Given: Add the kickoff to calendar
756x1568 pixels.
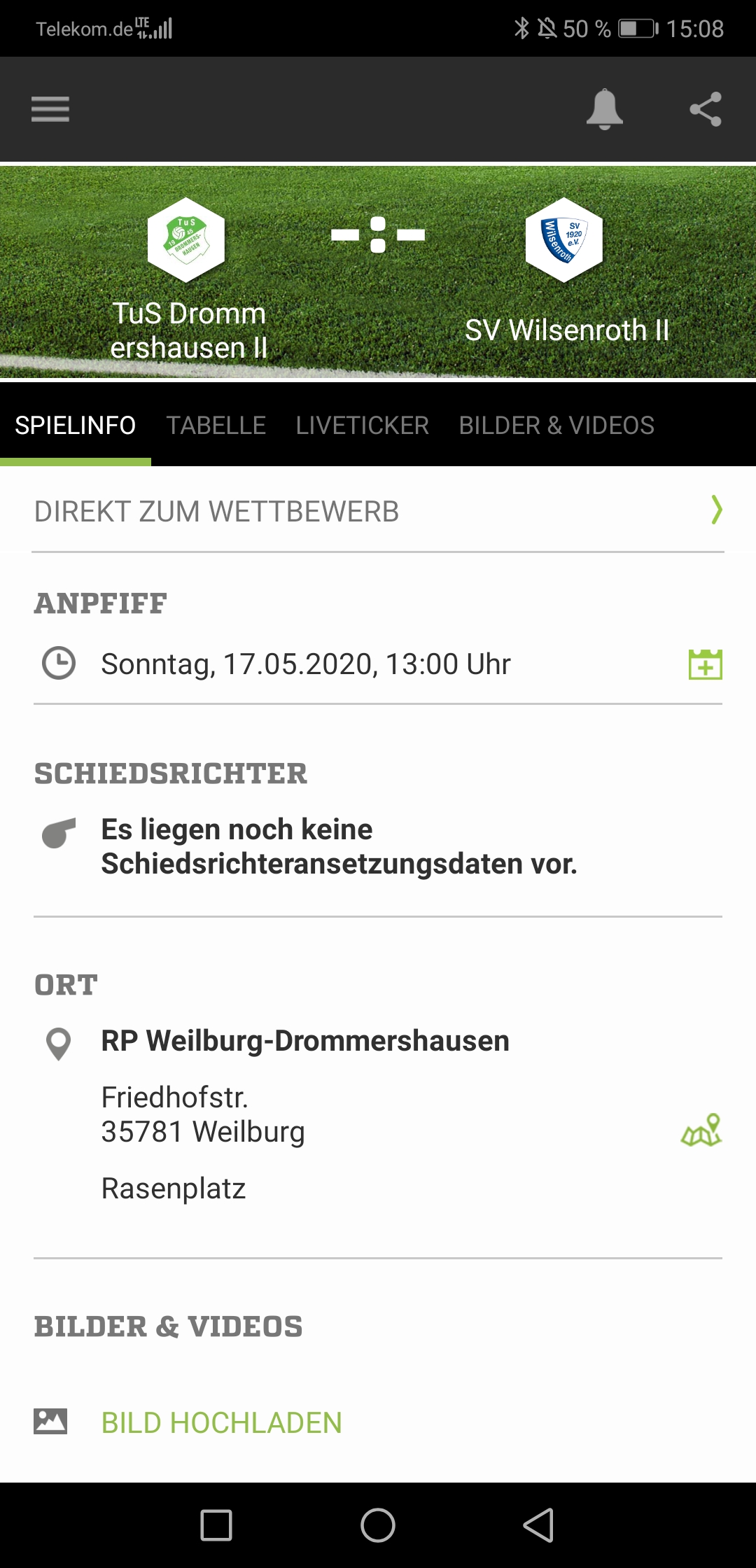Looking at the screenshot, I should coord(705,664).
